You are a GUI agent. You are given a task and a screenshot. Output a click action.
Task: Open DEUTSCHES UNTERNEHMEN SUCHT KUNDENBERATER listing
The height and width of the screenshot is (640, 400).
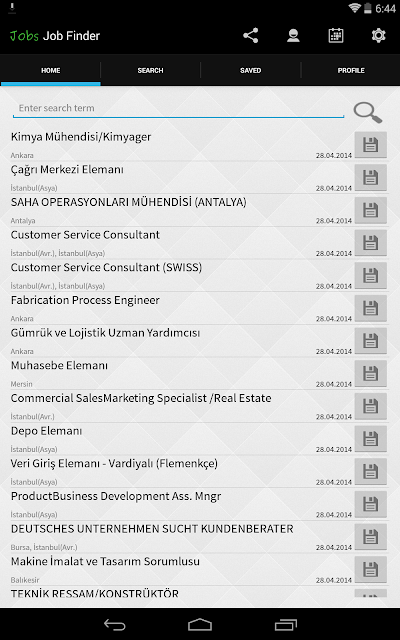click(x=182, y=537)
